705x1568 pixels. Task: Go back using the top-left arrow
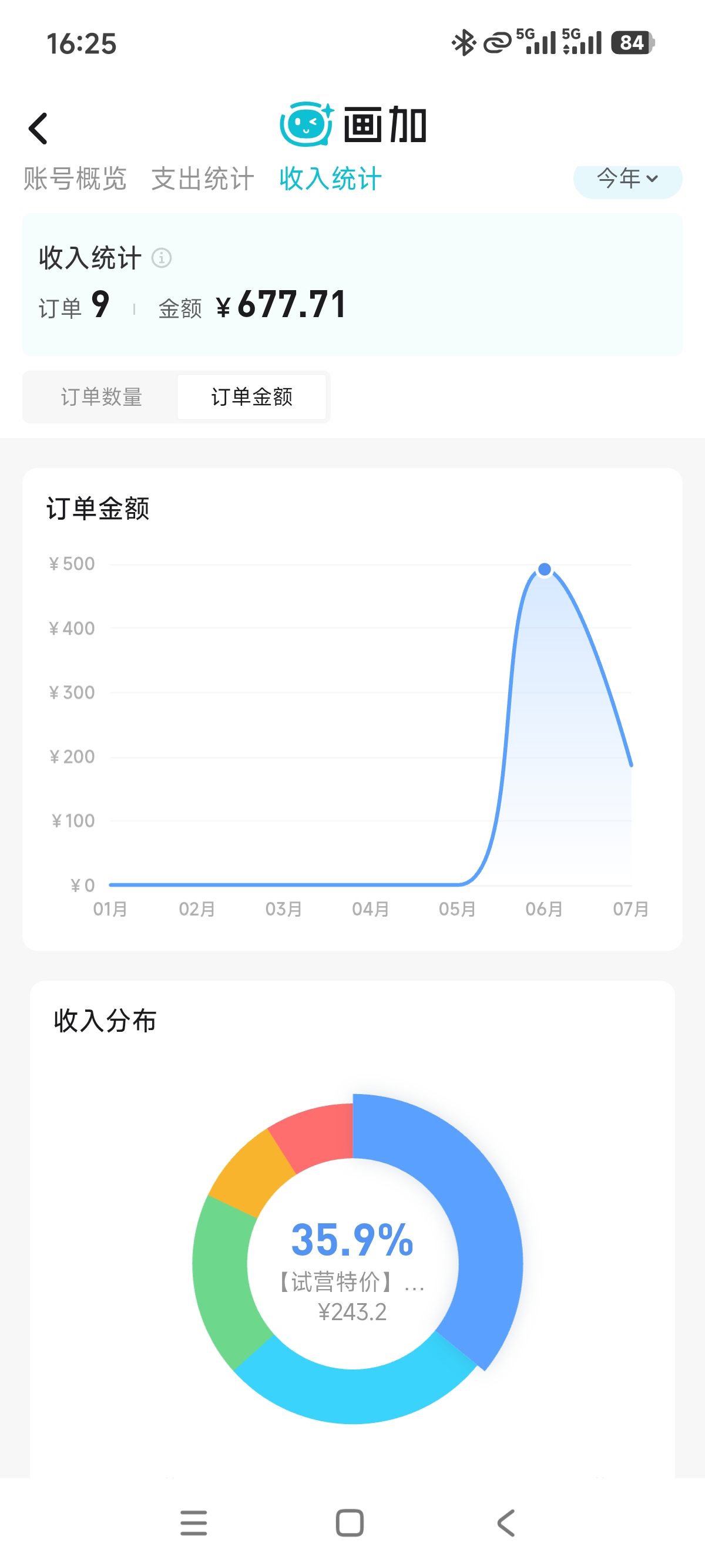tap(38, 129)
